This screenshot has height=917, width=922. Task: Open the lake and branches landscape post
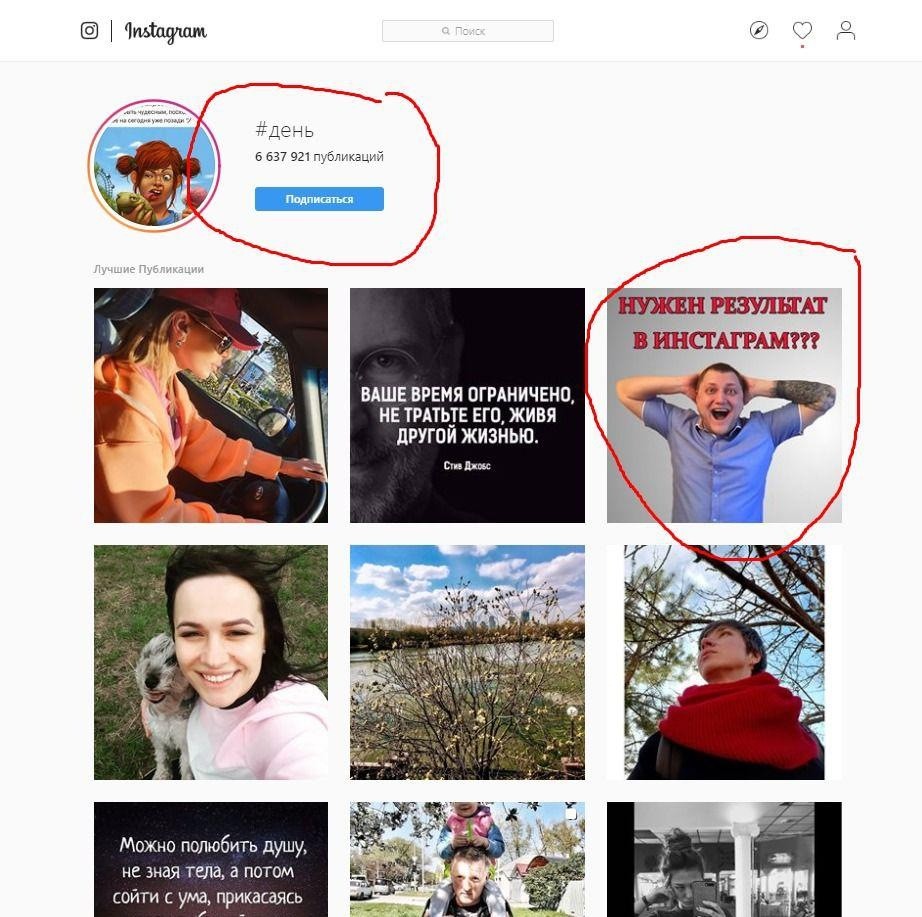(467, 662)
